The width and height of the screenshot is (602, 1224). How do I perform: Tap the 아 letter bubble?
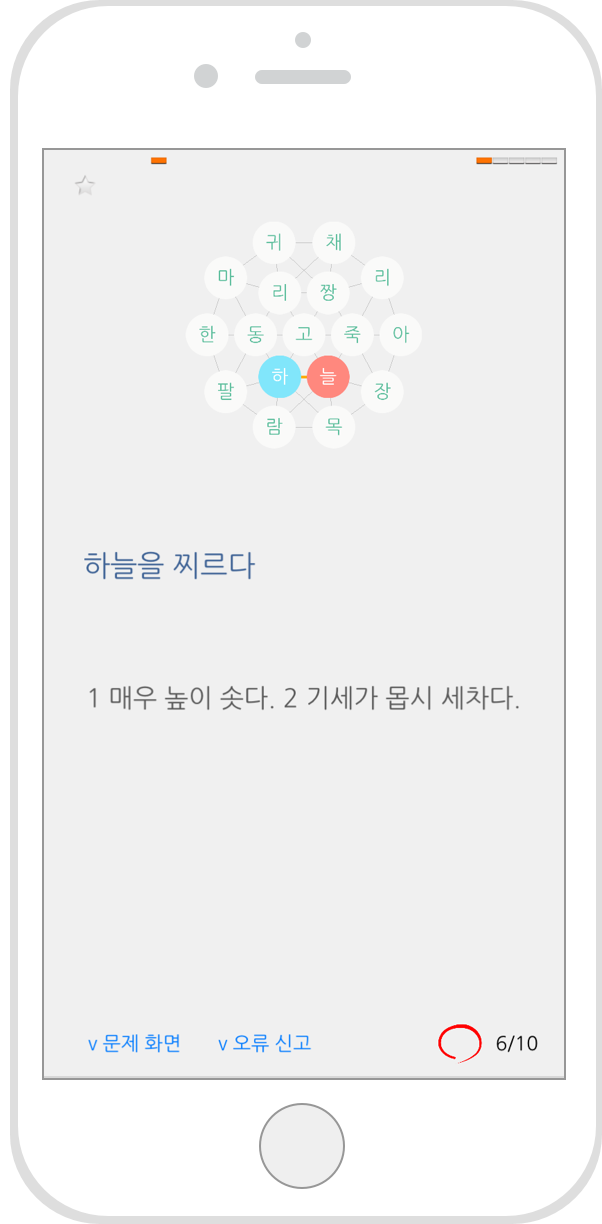pyautogui.click(x=401, y=334)
